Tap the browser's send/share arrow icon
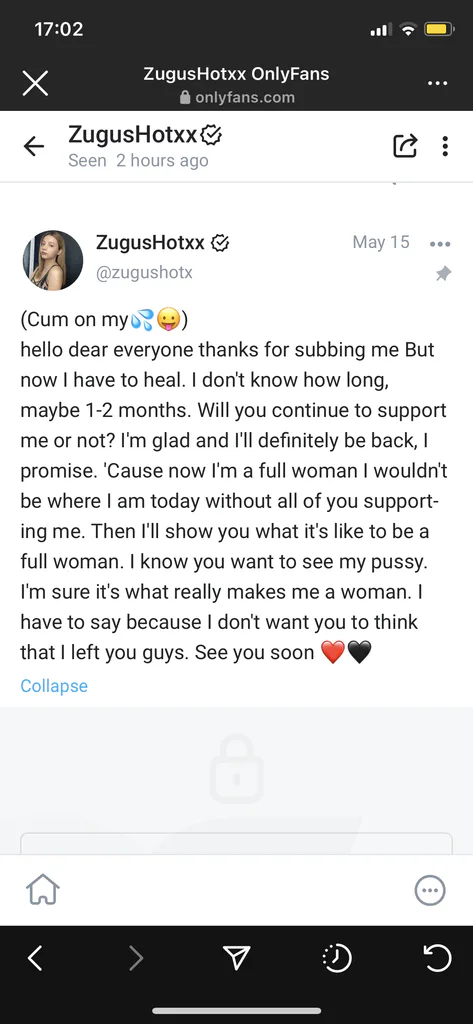 click(236, 958)
